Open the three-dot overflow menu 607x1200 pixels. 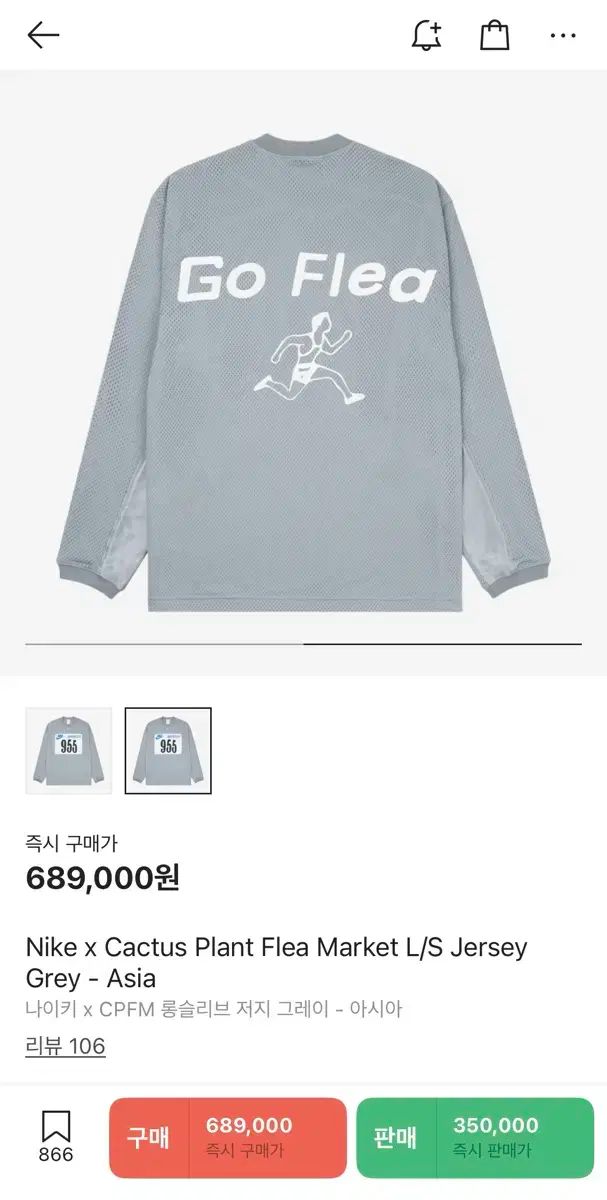[563, 36]
